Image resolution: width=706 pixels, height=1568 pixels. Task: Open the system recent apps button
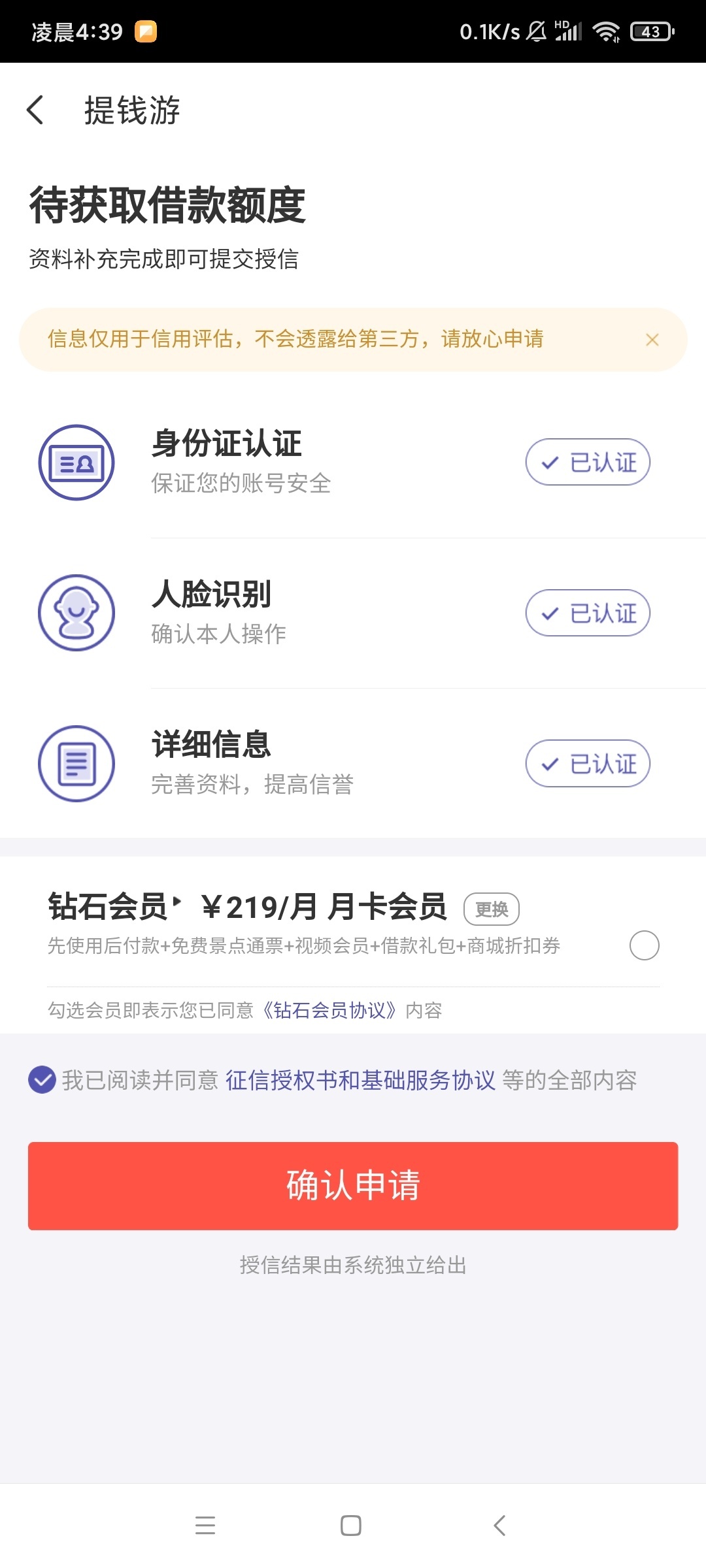tap(205, 1525)
